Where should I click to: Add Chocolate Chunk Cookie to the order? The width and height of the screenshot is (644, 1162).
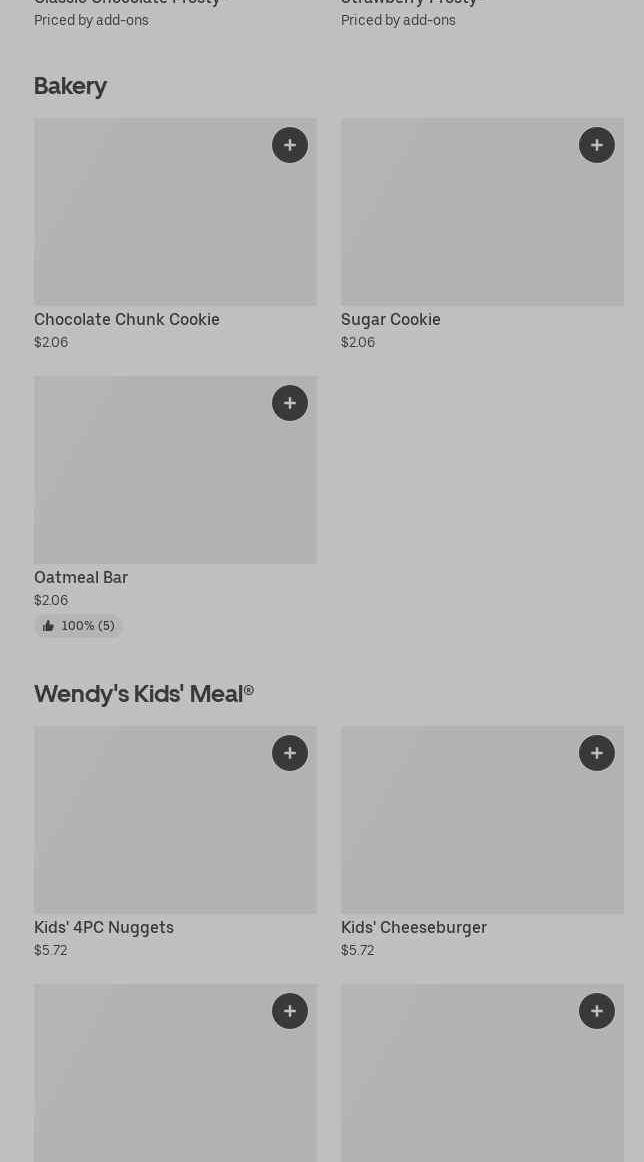[x=290, y=145]
